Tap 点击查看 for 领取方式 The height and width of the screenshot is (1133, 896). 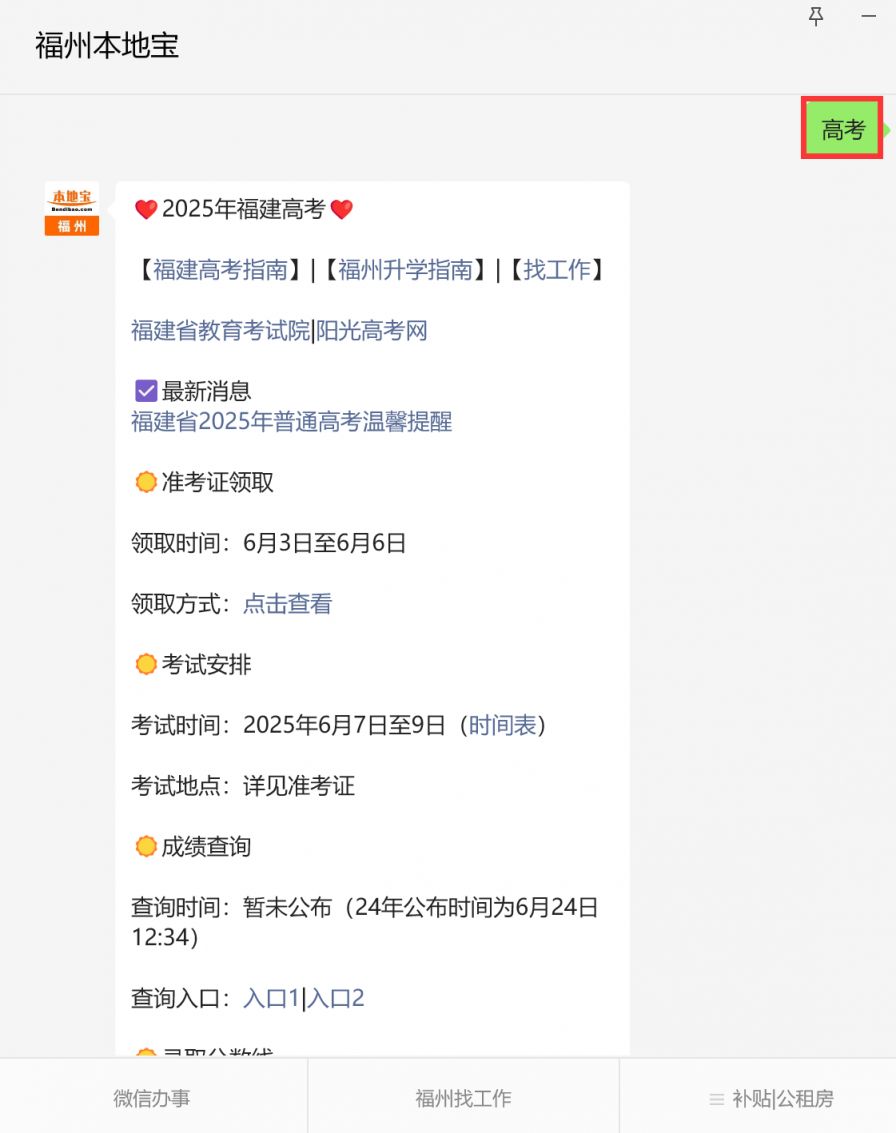pyautogui.click(x=287, y=604)
